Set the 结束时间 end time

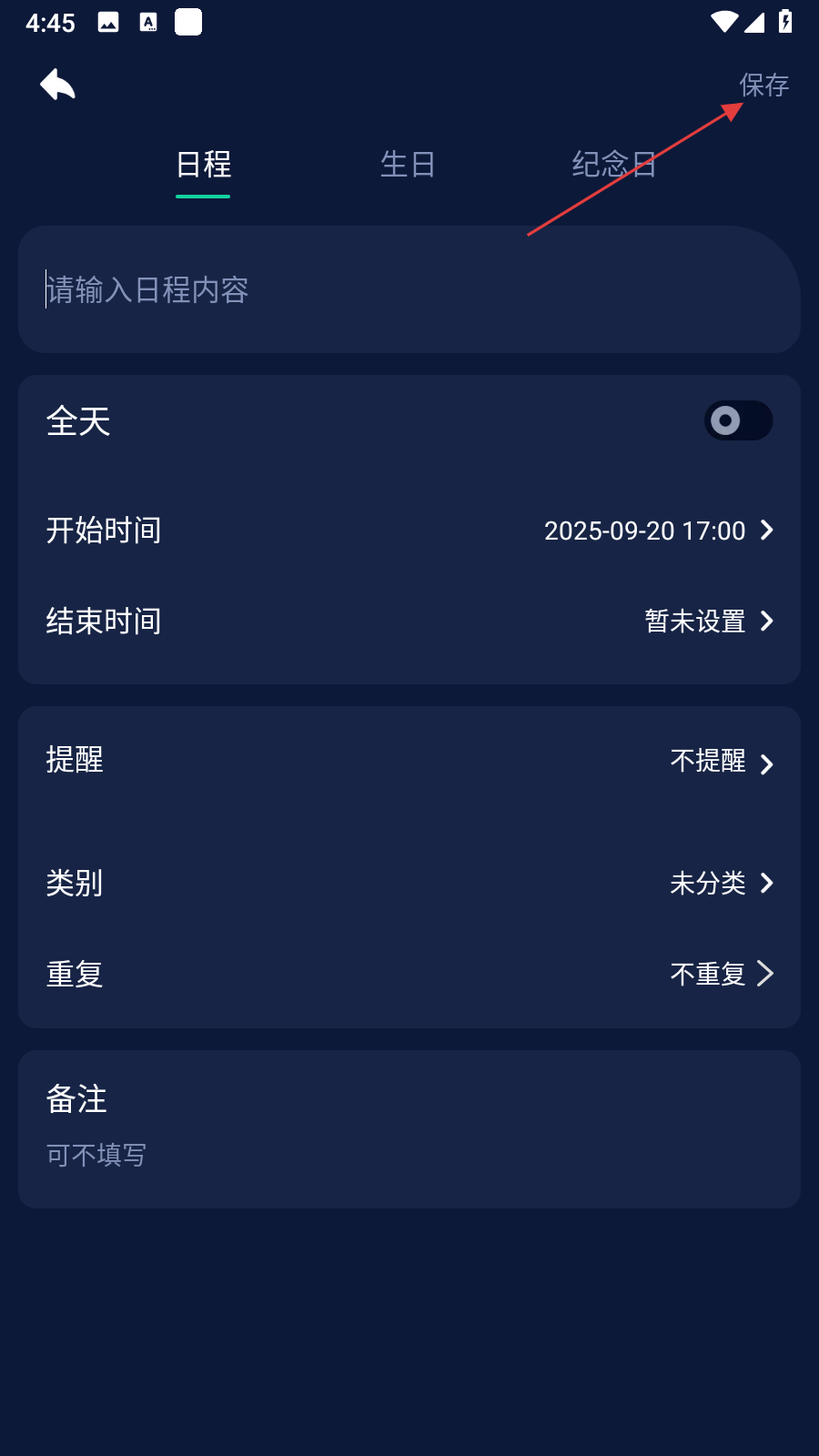pyautogui.click(x=707, y=622)
